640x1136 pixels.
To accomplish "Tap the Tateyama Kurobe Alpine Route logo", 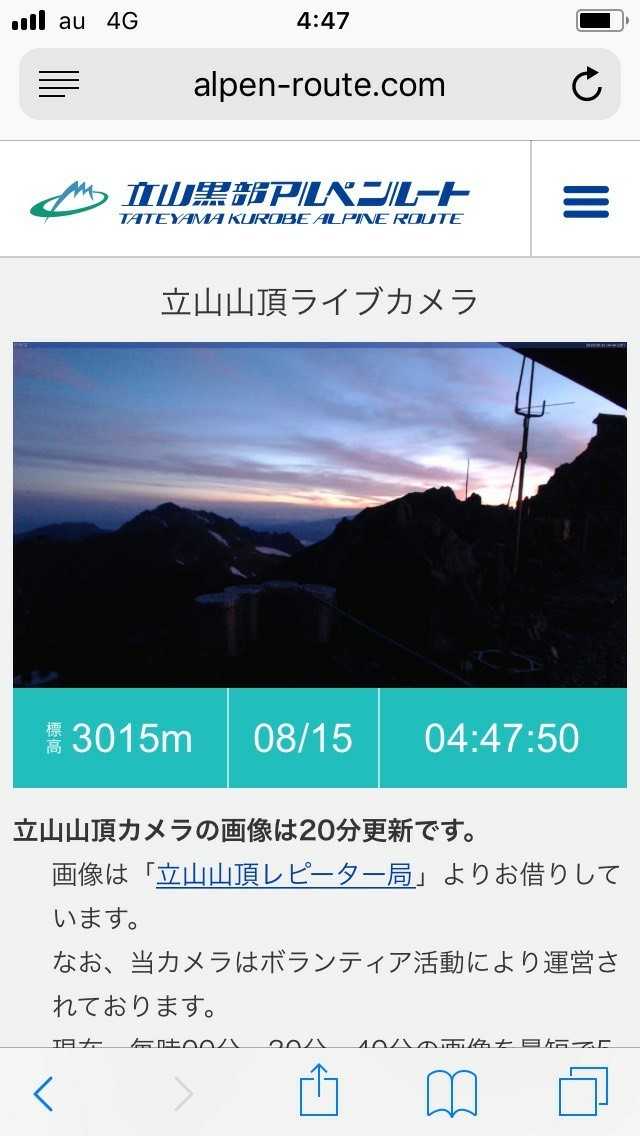I will (x=250, y=200).
